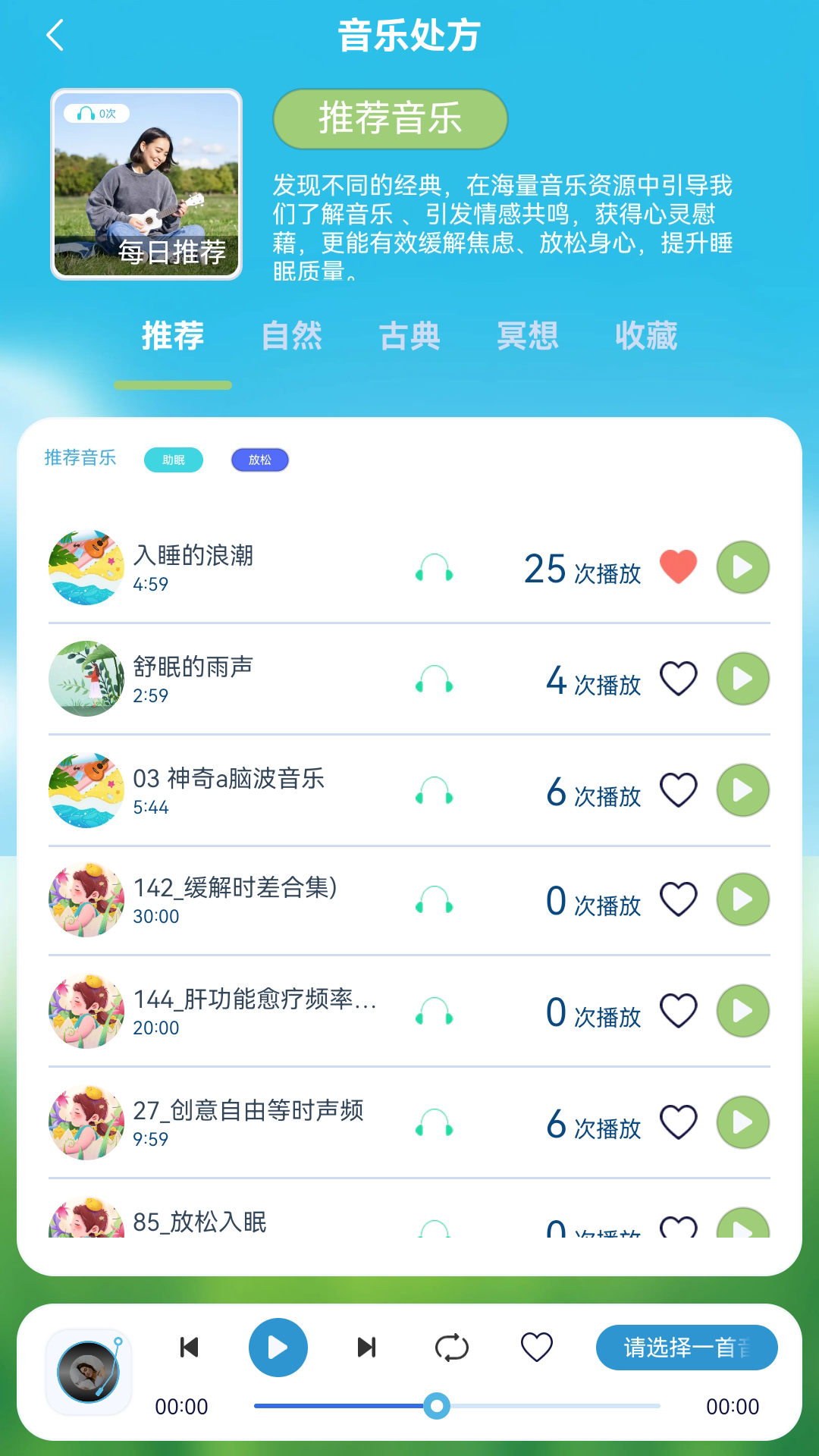Image resolution: width=819 pixels, height=1456 pixels.
Task: Skip to the next track in the player
Action: point(366,1348)
